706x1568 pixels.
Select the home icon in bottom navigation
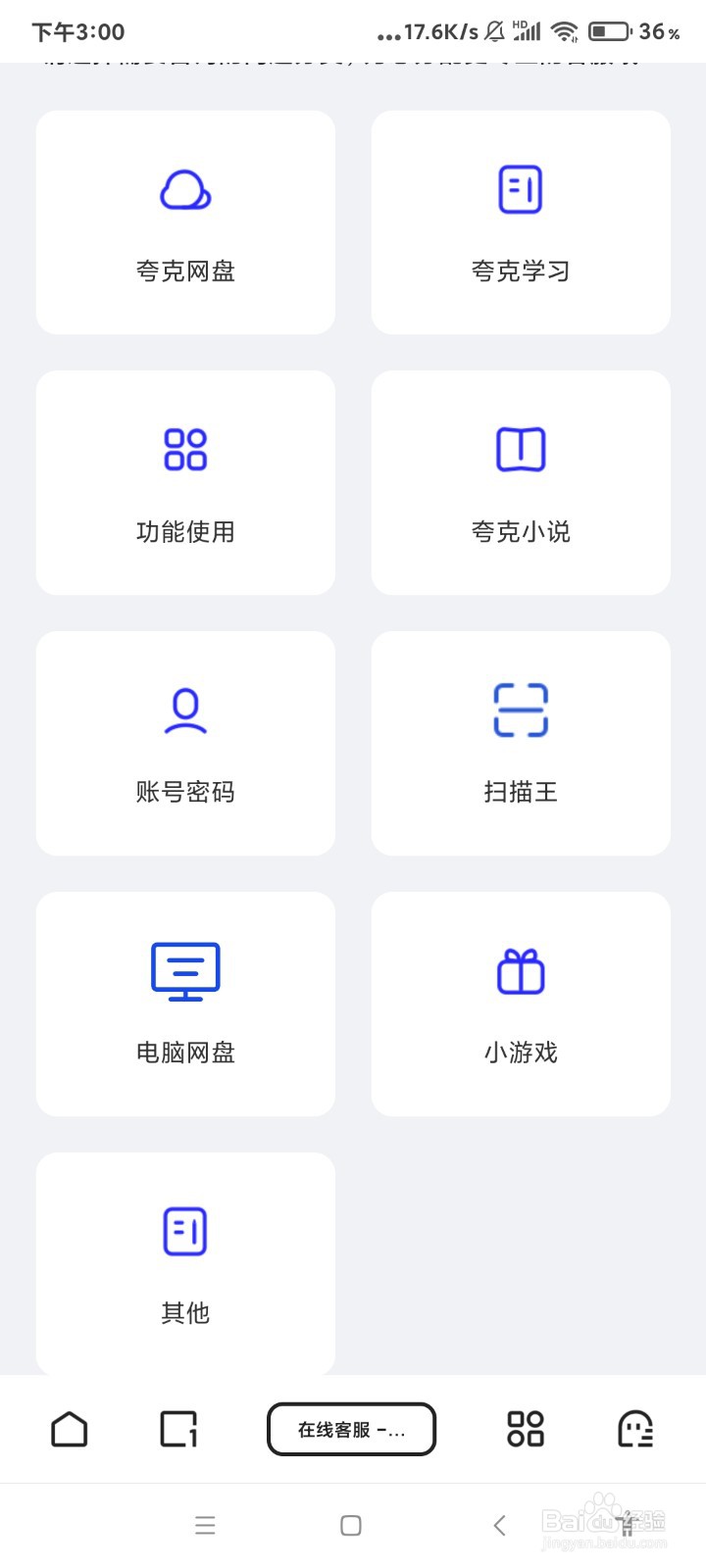[x=69, y=1429]
